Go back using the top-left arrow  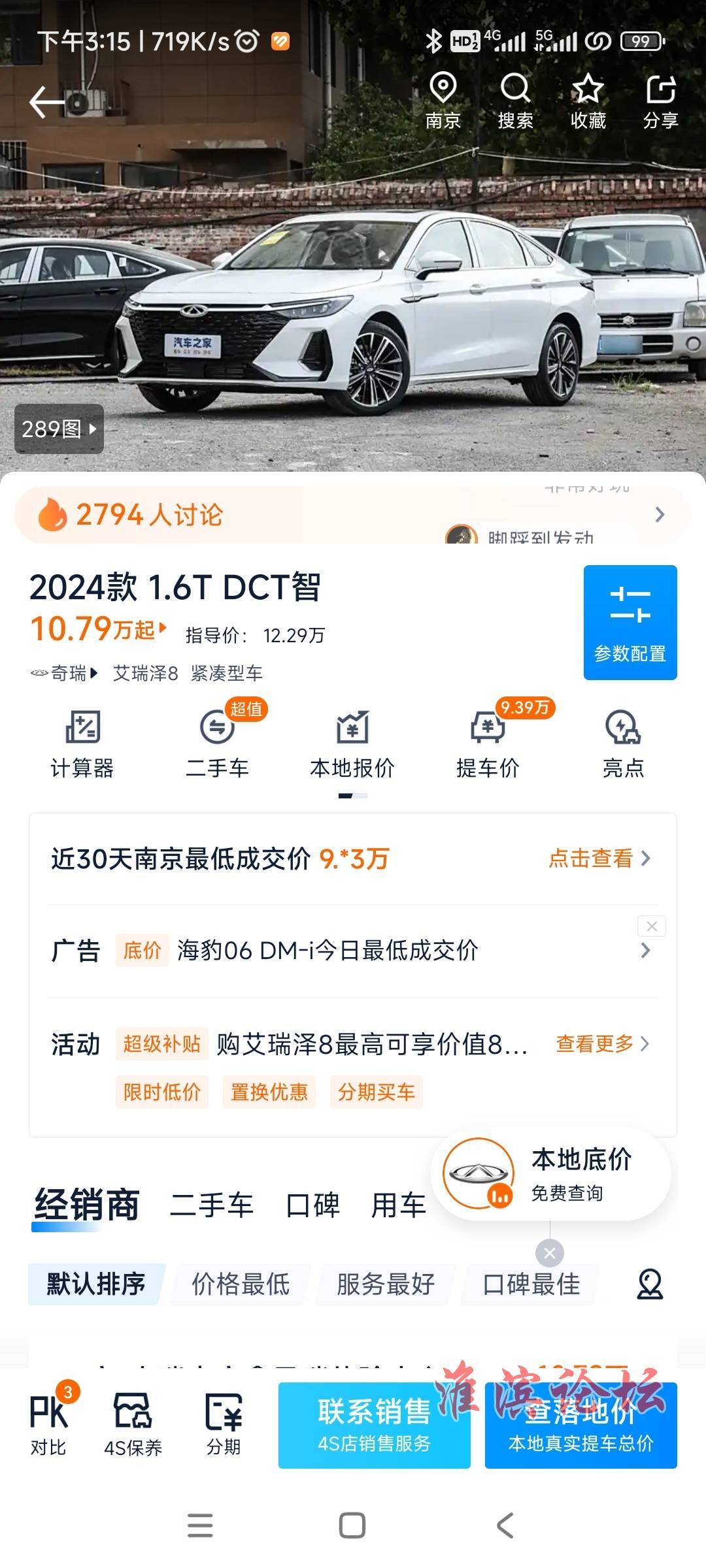[x=47, y=103]
